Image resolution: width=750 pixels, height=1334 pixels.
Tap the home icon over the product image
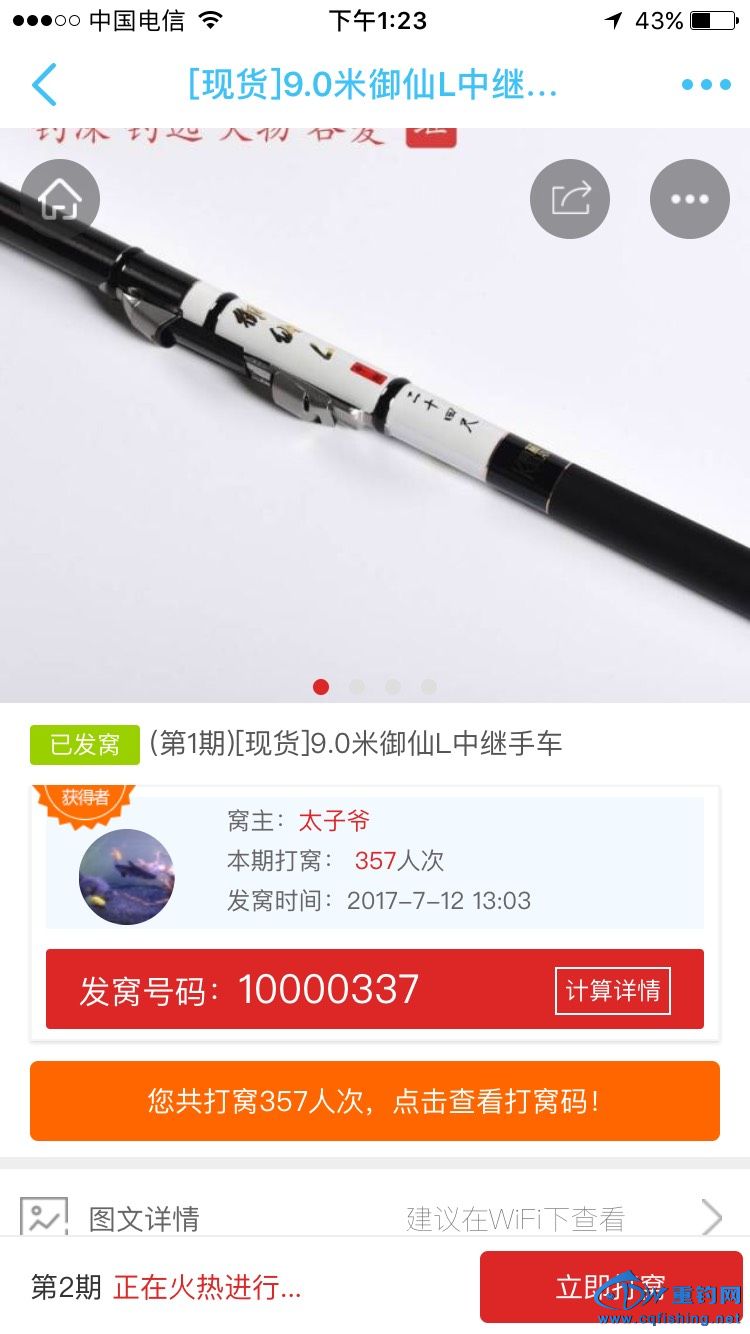pos(60,199)
